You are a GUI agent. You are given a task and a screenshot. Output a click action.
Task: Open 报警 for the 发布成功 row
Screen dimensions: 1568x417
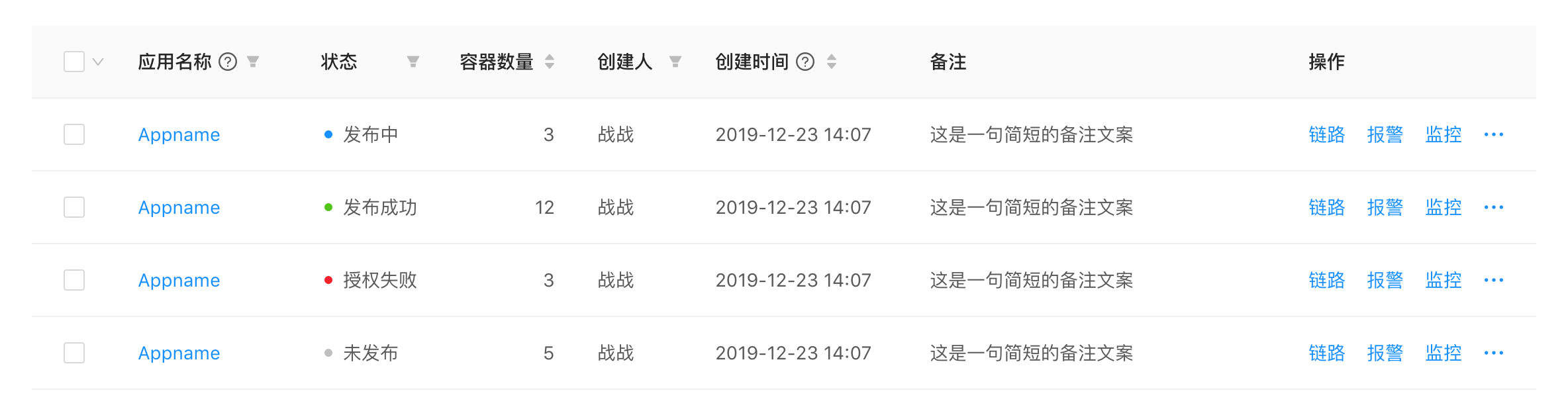pos(1385,207)
